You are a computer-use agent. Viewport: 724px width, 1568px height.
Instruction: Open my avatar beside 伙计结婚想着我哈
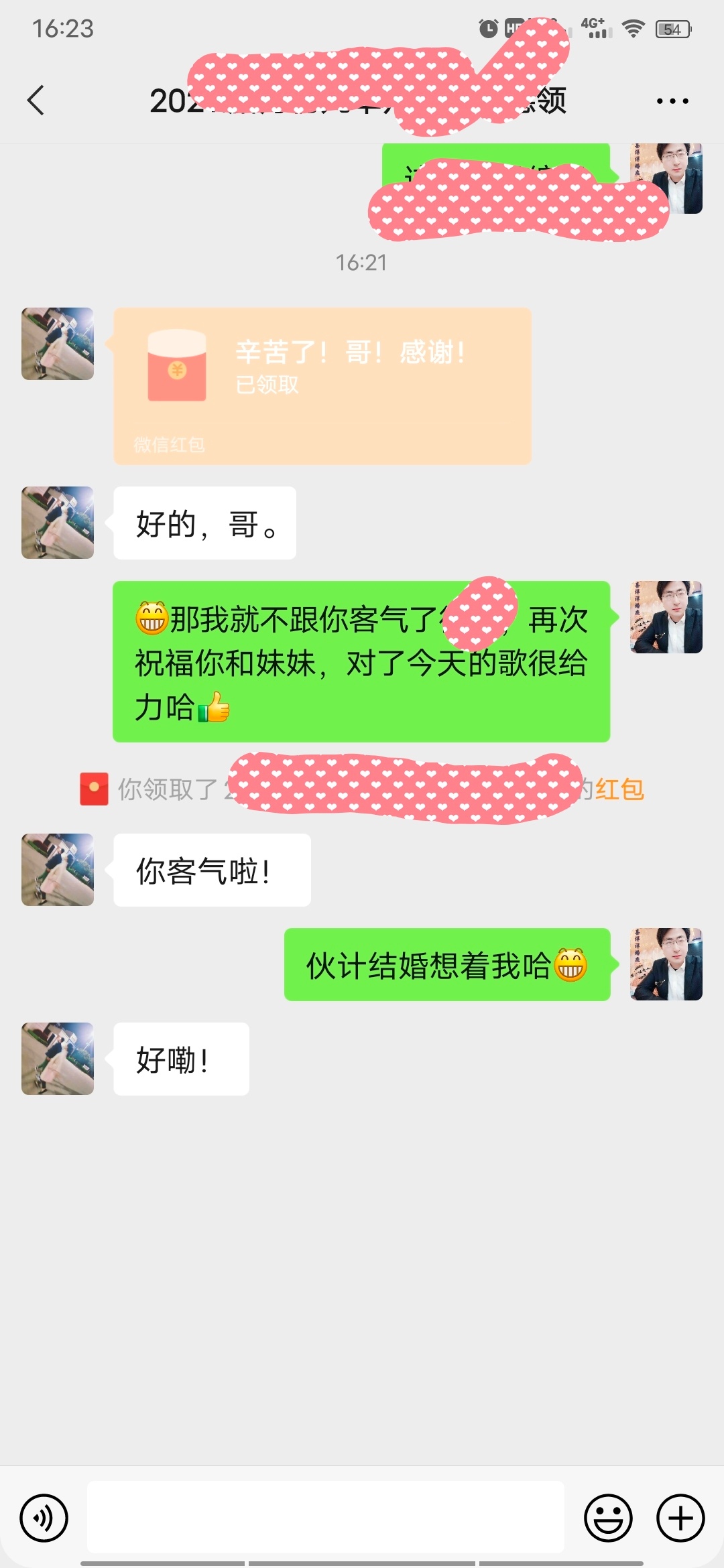[666, 964]
